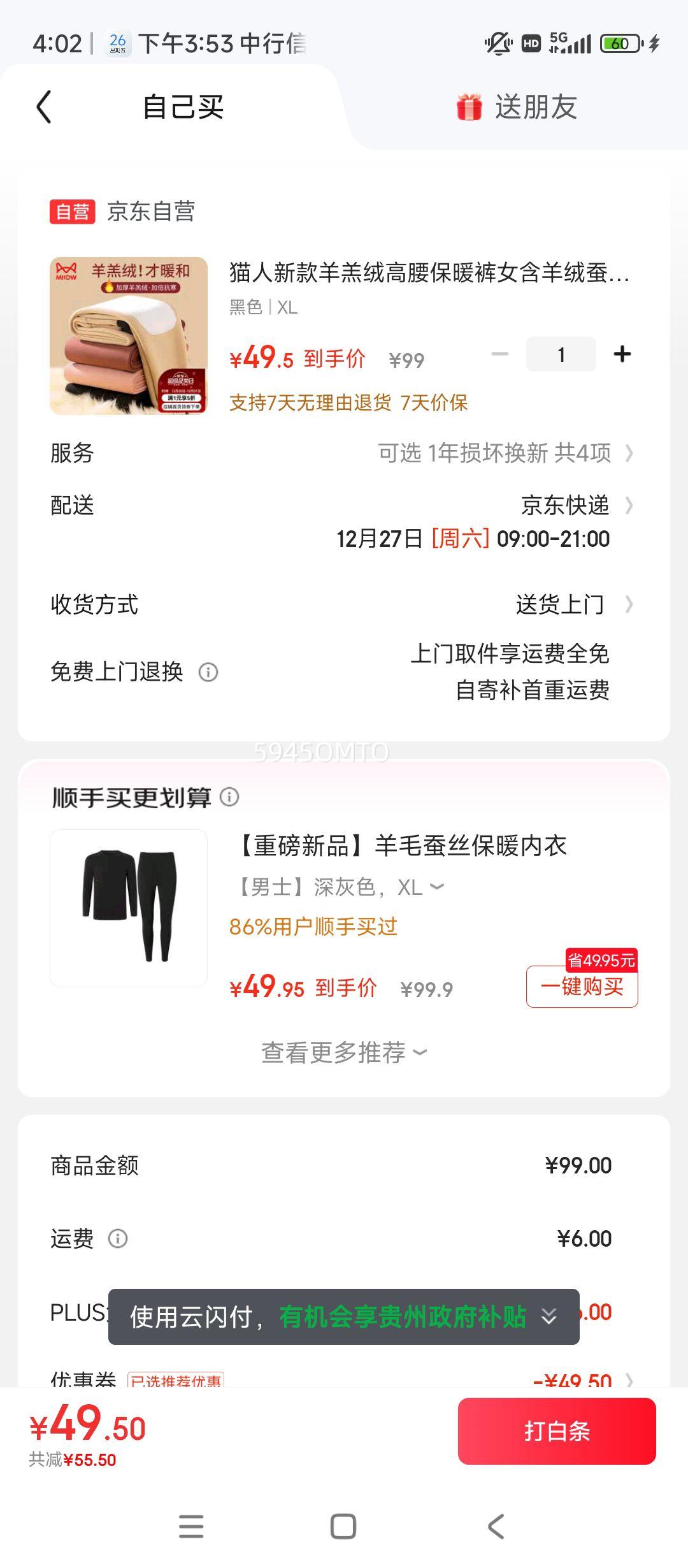Image resolution: width=688 pixels, height=1568 pixels.
Task: Open the 服务 service options row
Action: [x=344, y=454]
